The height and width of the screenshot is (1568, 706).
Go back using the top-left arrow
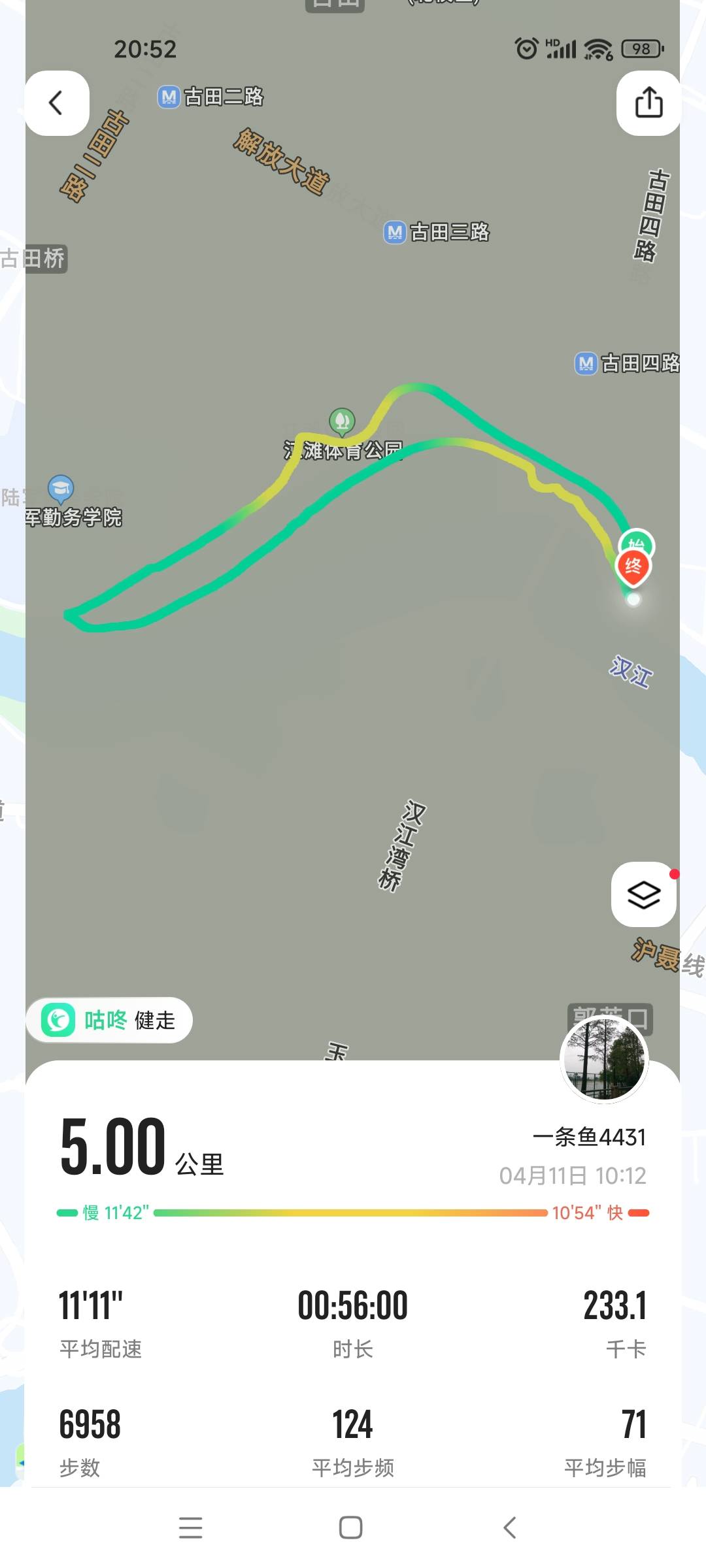pyautogui.click(x=57, y=103)
